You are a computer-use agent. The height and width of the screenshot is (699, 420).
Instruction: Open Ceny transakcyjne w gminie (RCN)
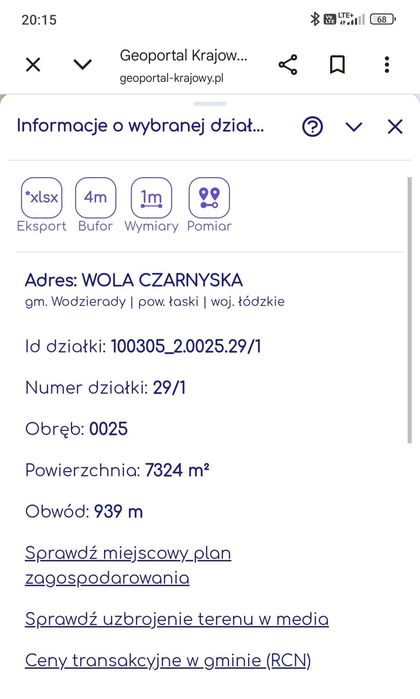168,660
